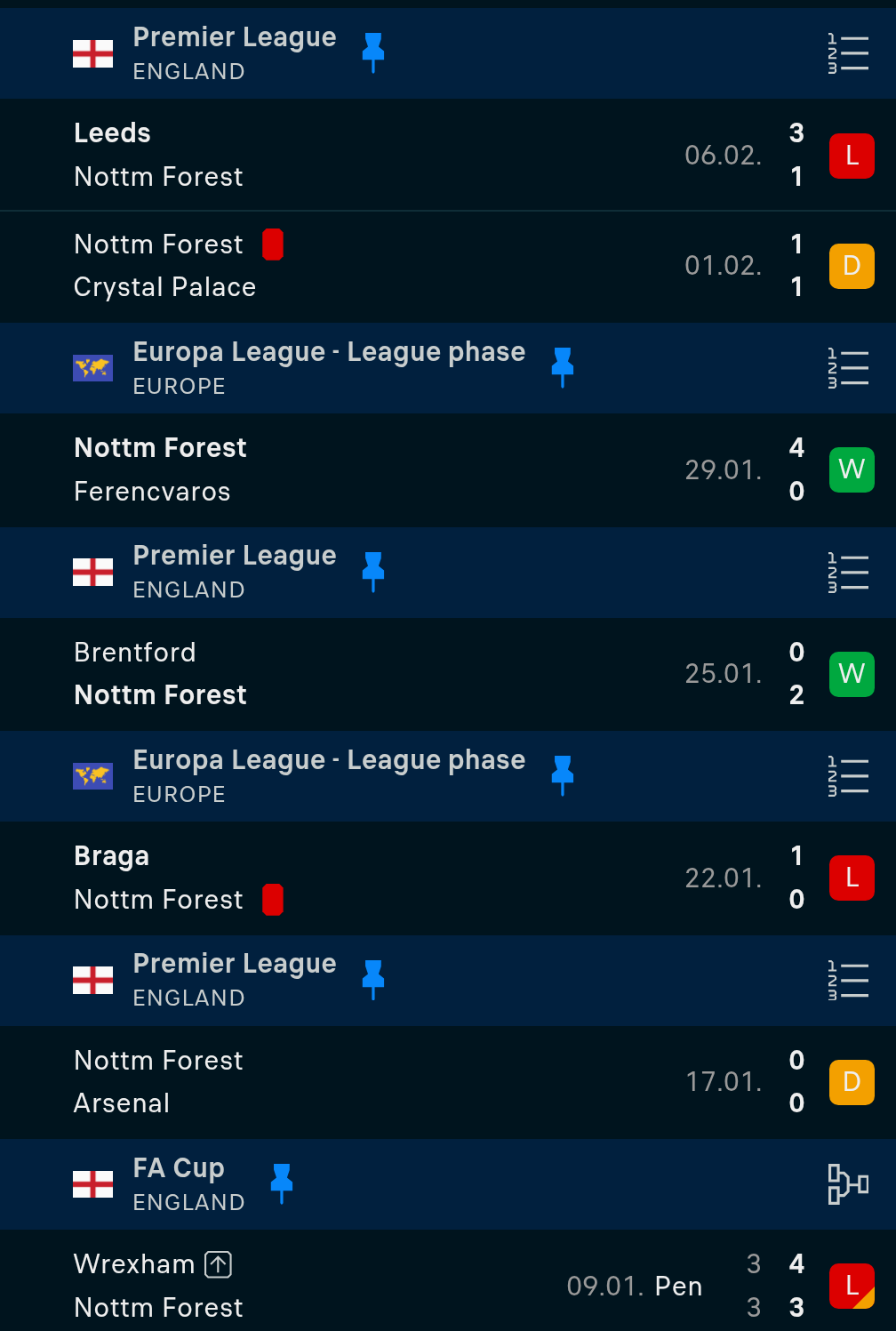The width and height of the screenshot is (896, 1331).
Task: Open Brentford vs Nottm Forest match
Action: pos(448,674)
